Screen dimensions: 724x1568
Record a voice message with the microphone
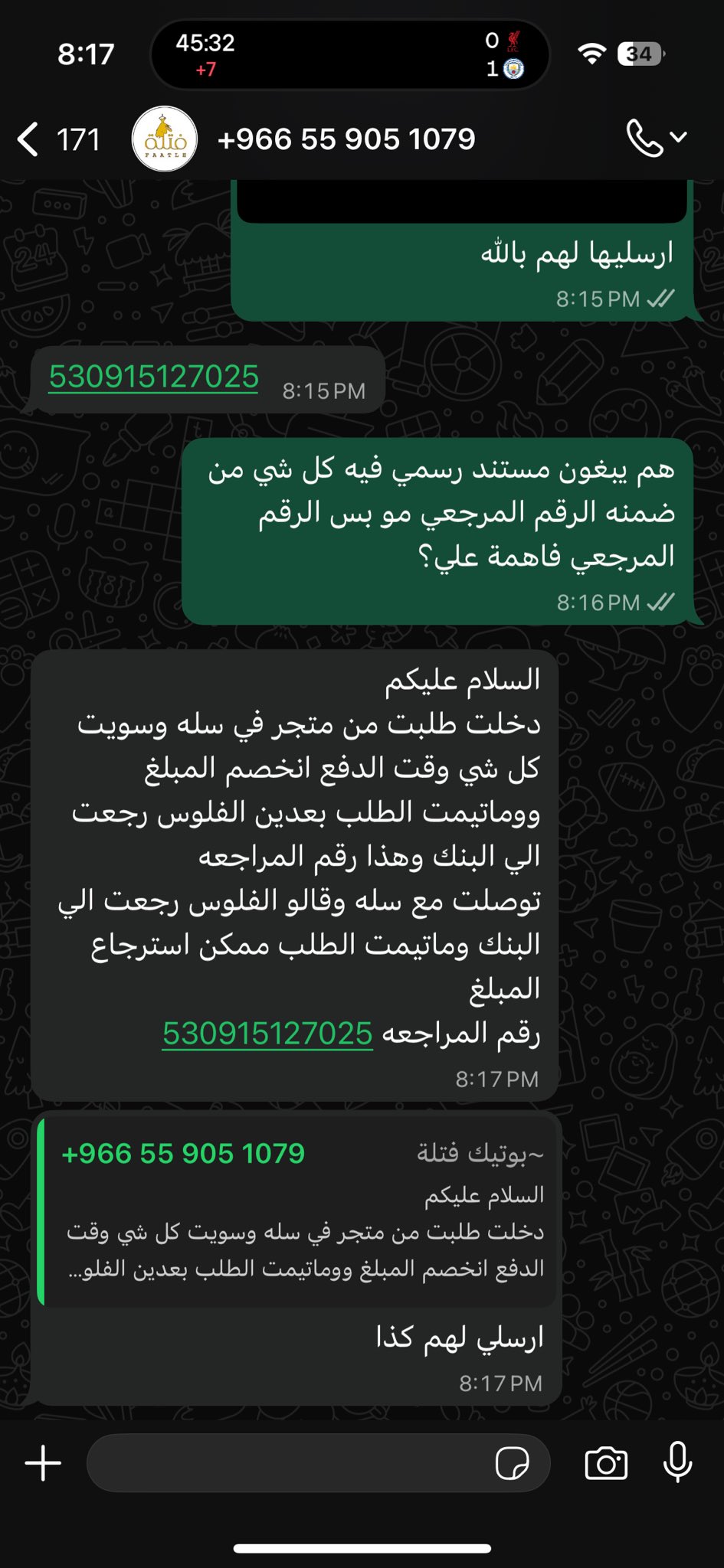(x=677, y=1463)
